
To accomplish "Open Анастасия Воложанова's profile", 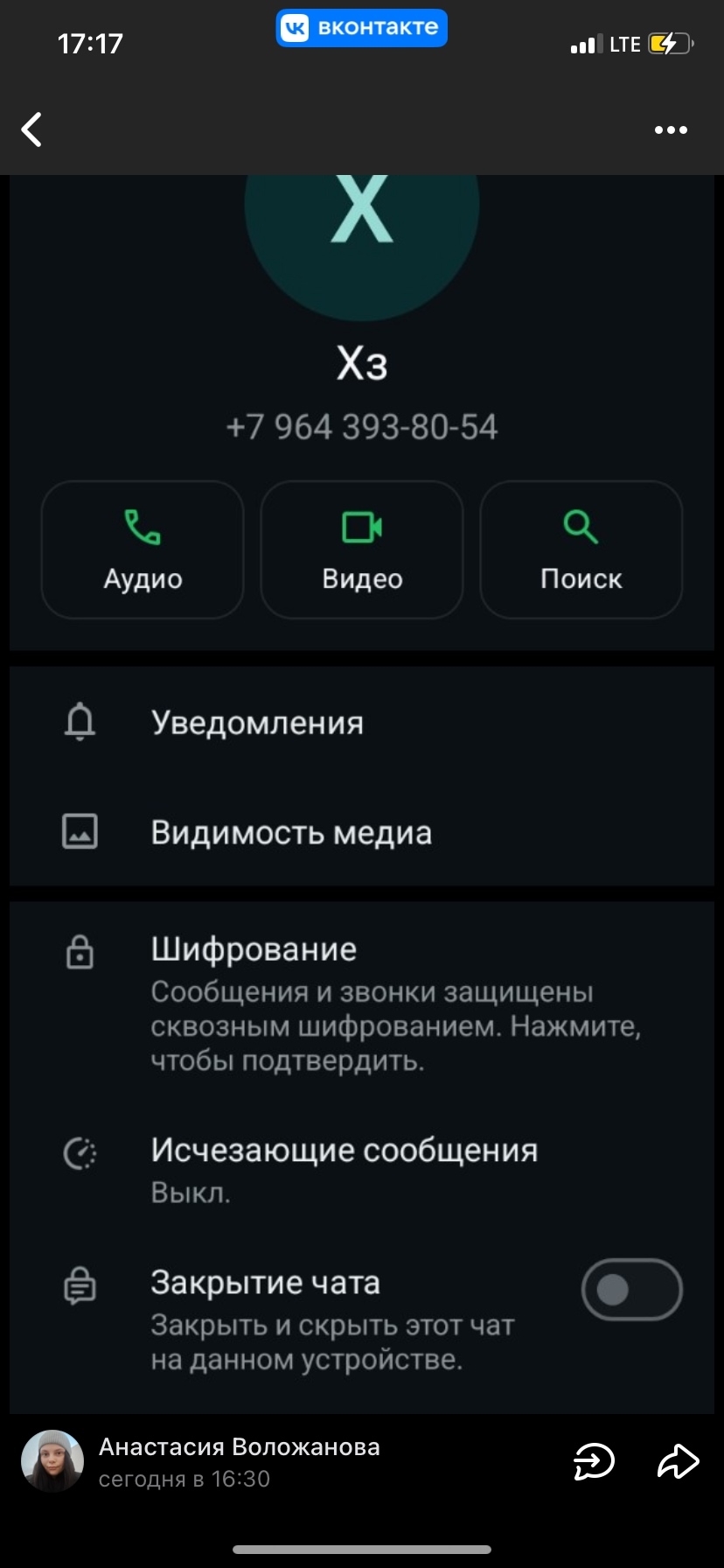I will pyautogui.click(x=239, y=1447).
